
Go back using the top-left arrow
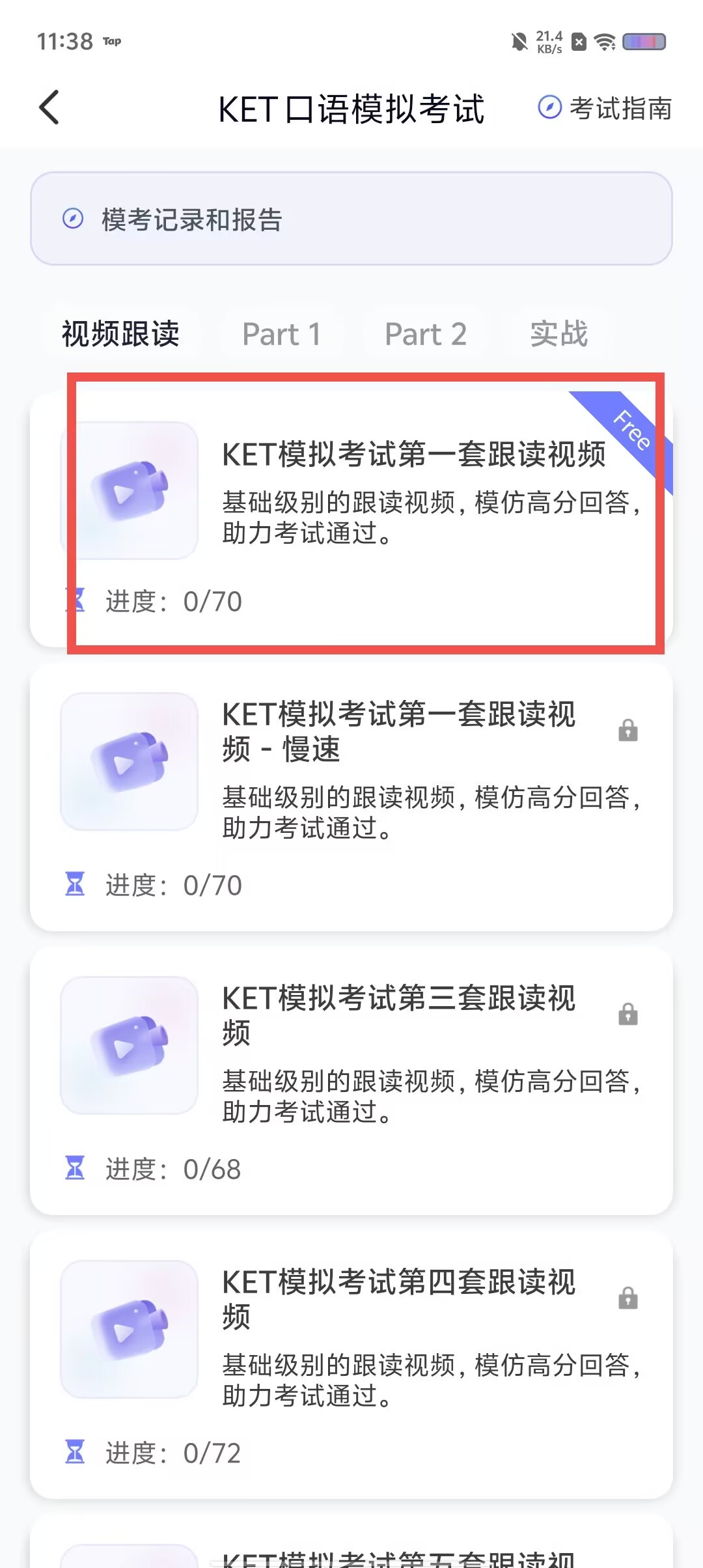click(x=49, y=107)
